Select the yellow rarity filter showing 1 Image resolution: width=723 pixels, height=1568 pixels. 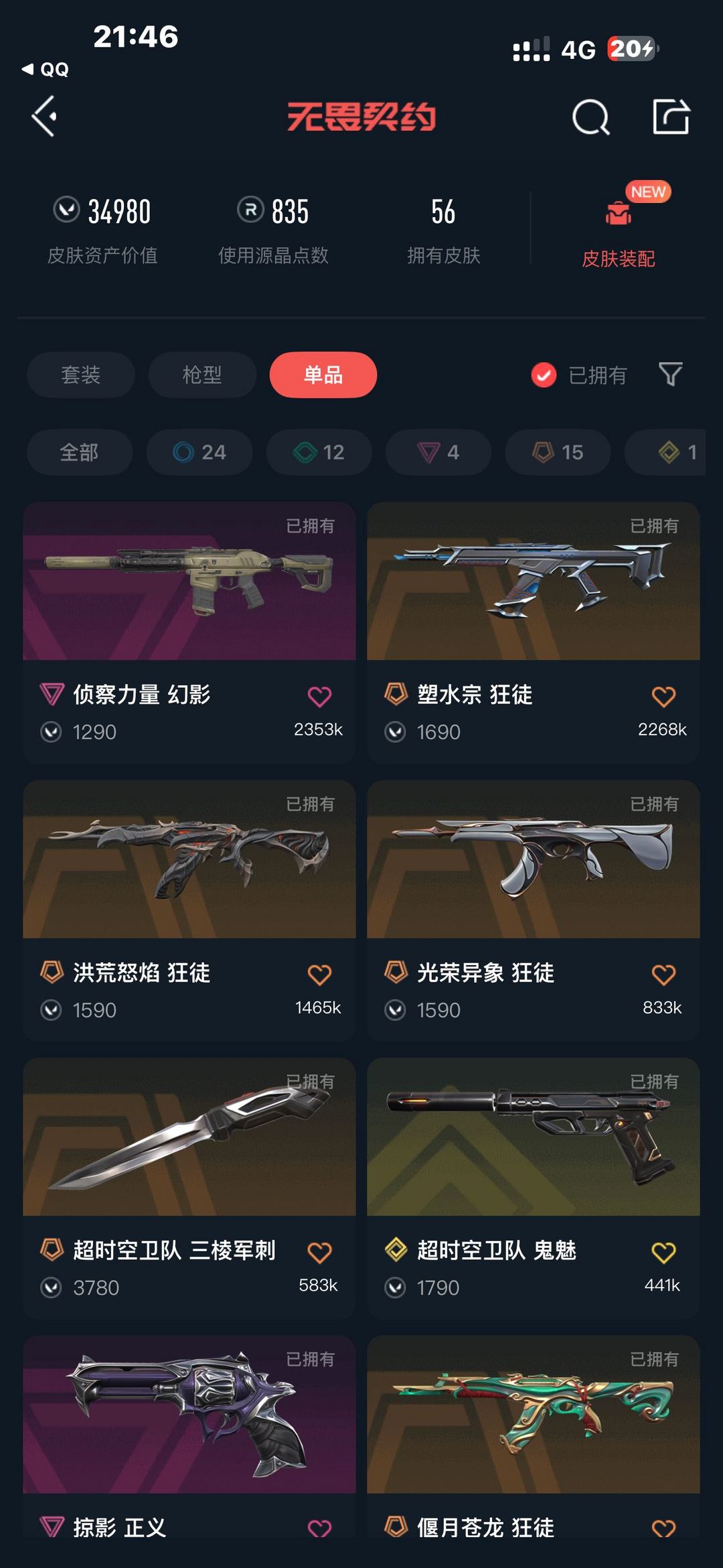coord(669,452)
